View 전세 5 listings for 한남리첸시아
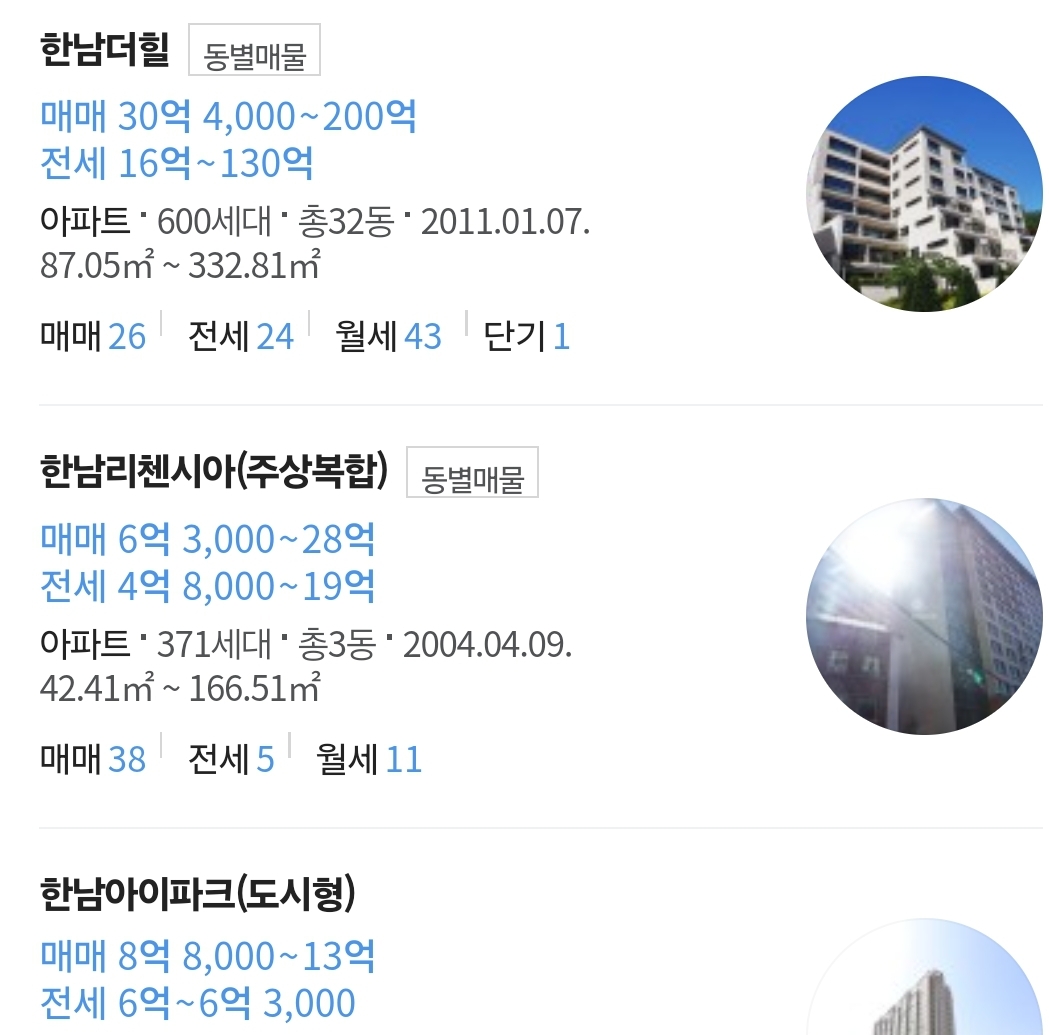 231,760
